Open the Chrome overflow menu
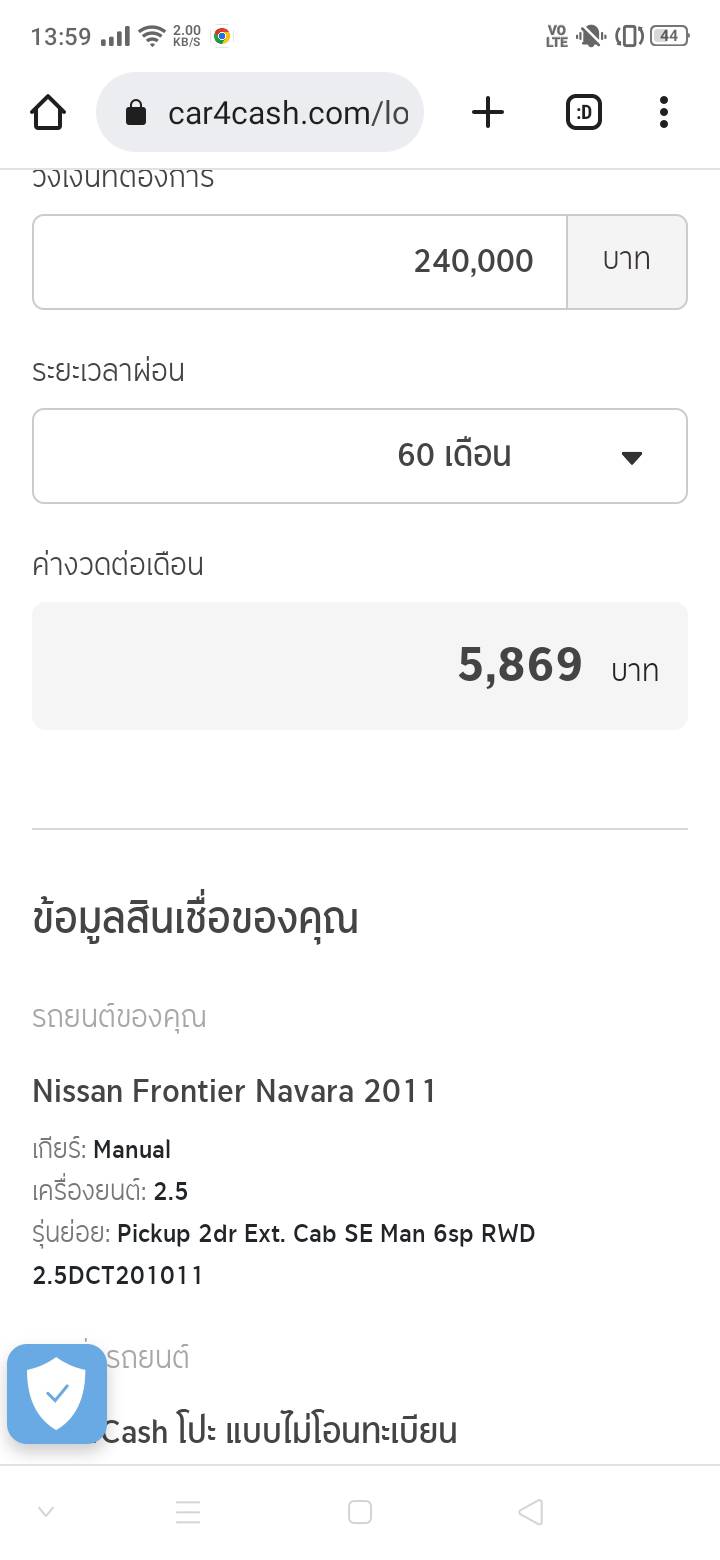Viewport: 720px width, 1560px height. pos(664,113)
